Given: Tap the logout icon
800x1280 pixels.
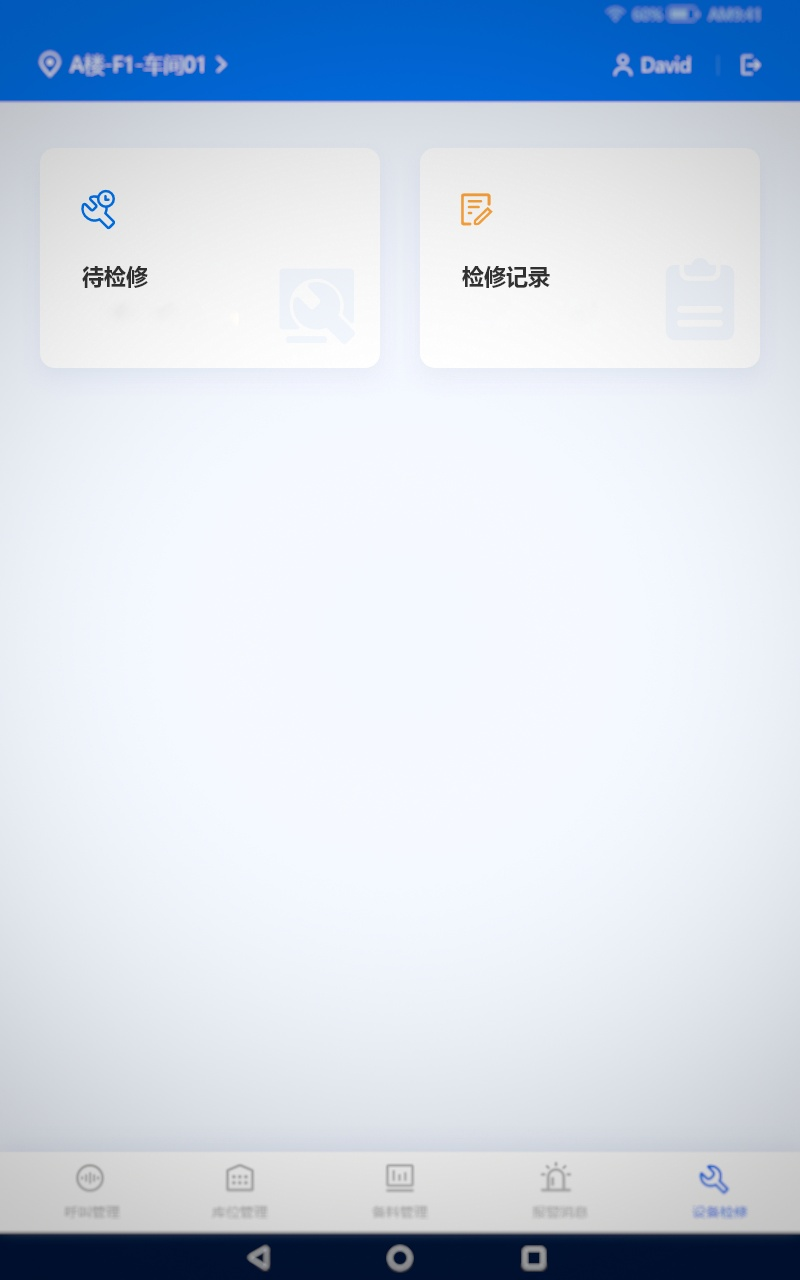Looking at the screenshot, I should coord(750,66).
